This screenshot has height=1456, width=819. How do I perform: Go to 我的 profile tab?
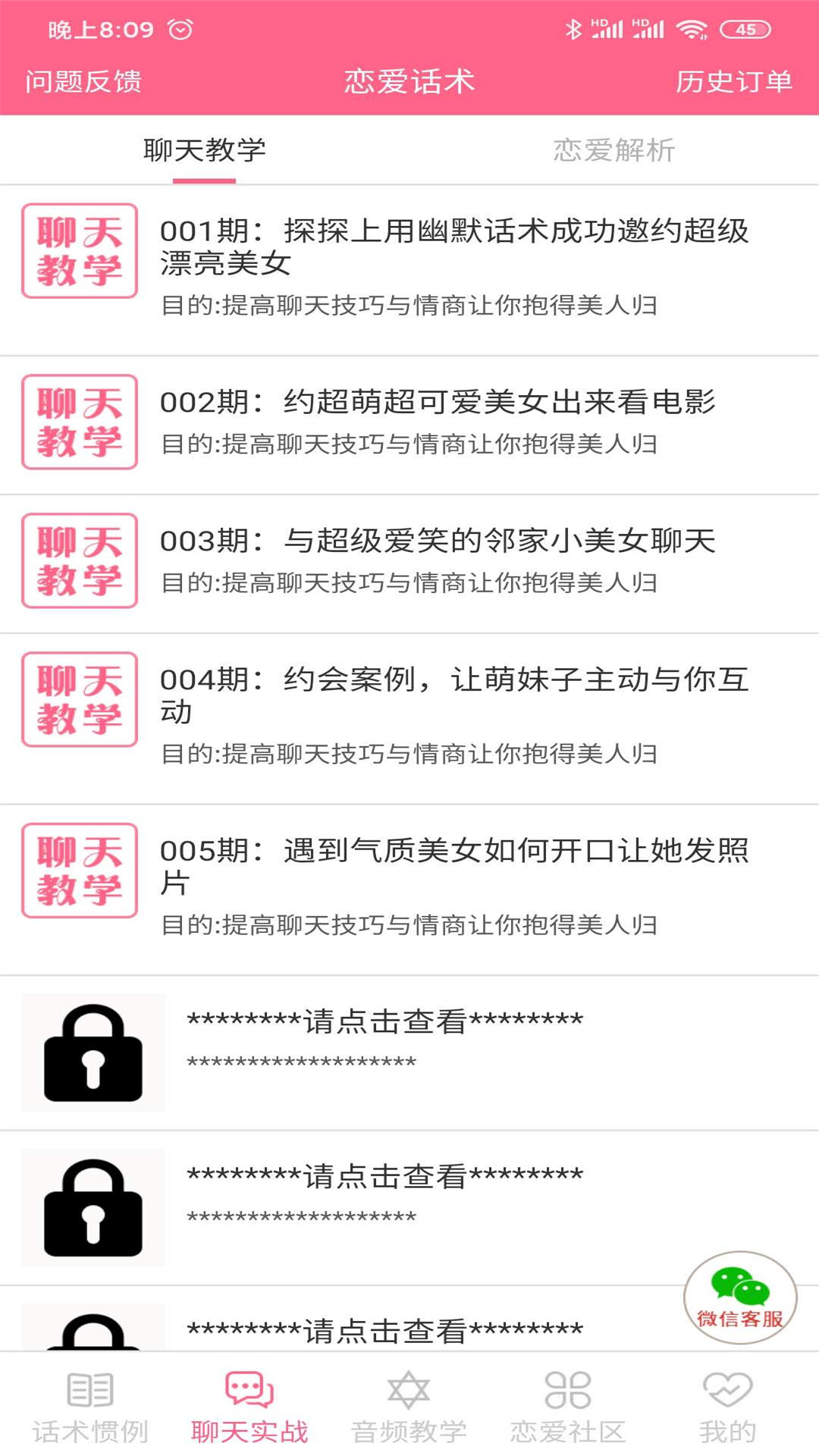pos(727,1407)
